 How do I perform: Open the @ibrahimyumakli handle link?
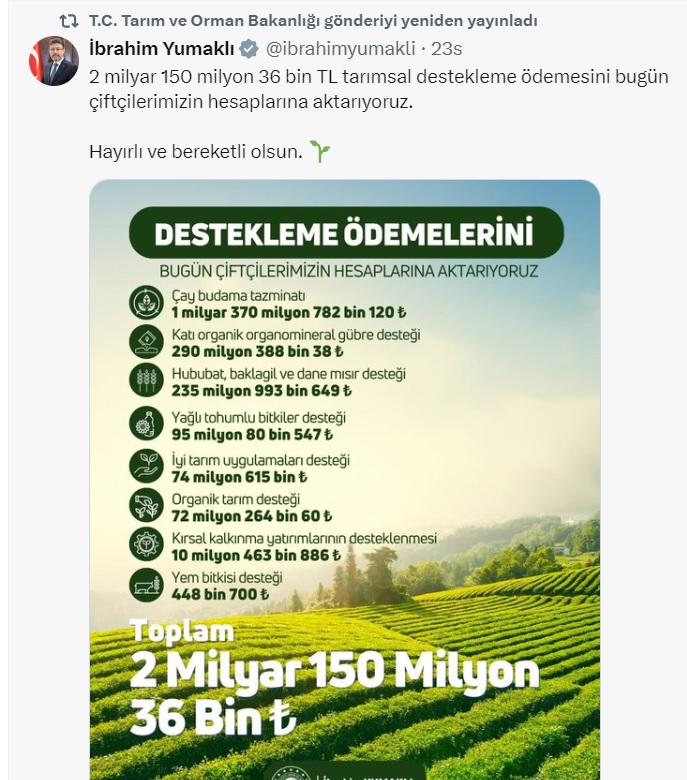340,49
